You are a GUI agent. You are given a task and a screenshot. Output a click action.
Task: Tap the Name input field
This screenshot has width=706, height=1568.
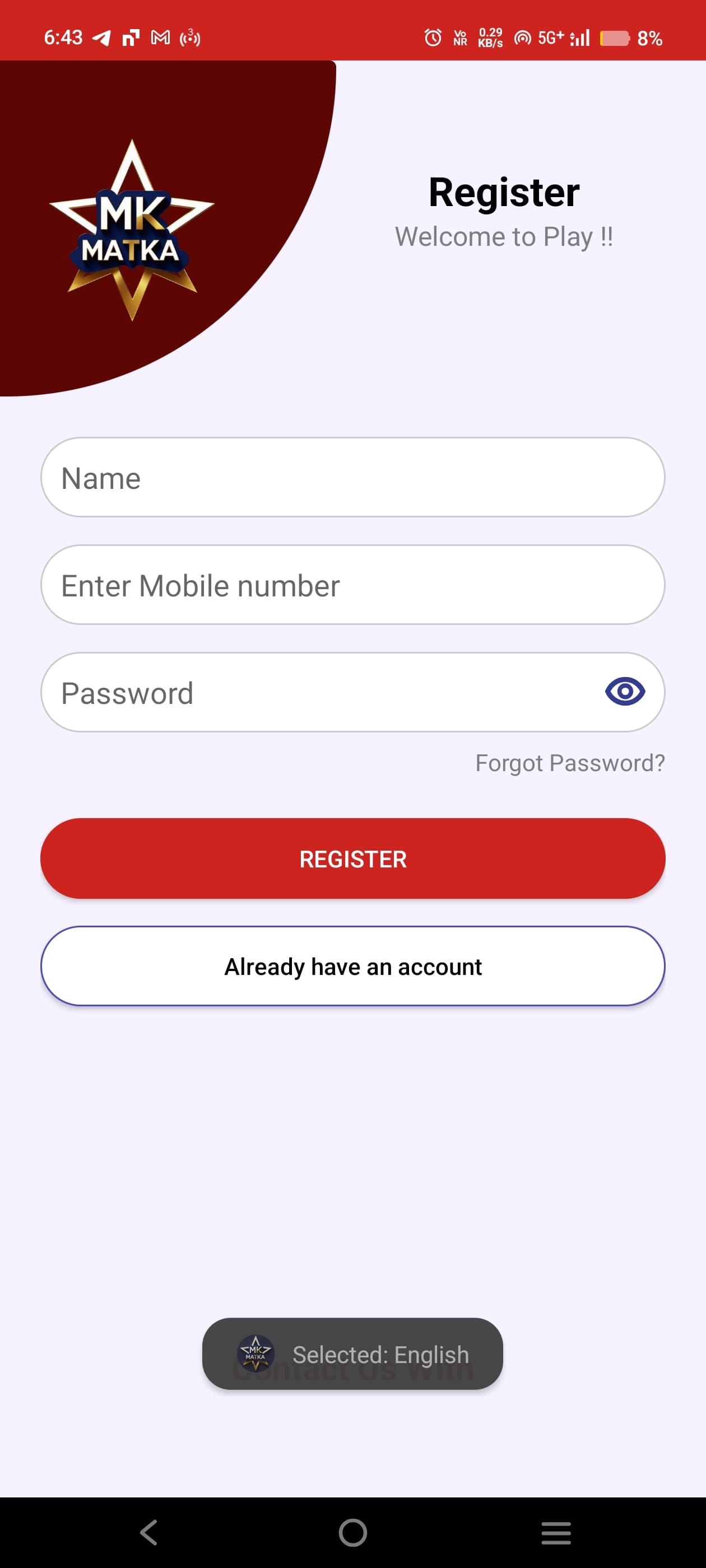(x=352, y=478)
